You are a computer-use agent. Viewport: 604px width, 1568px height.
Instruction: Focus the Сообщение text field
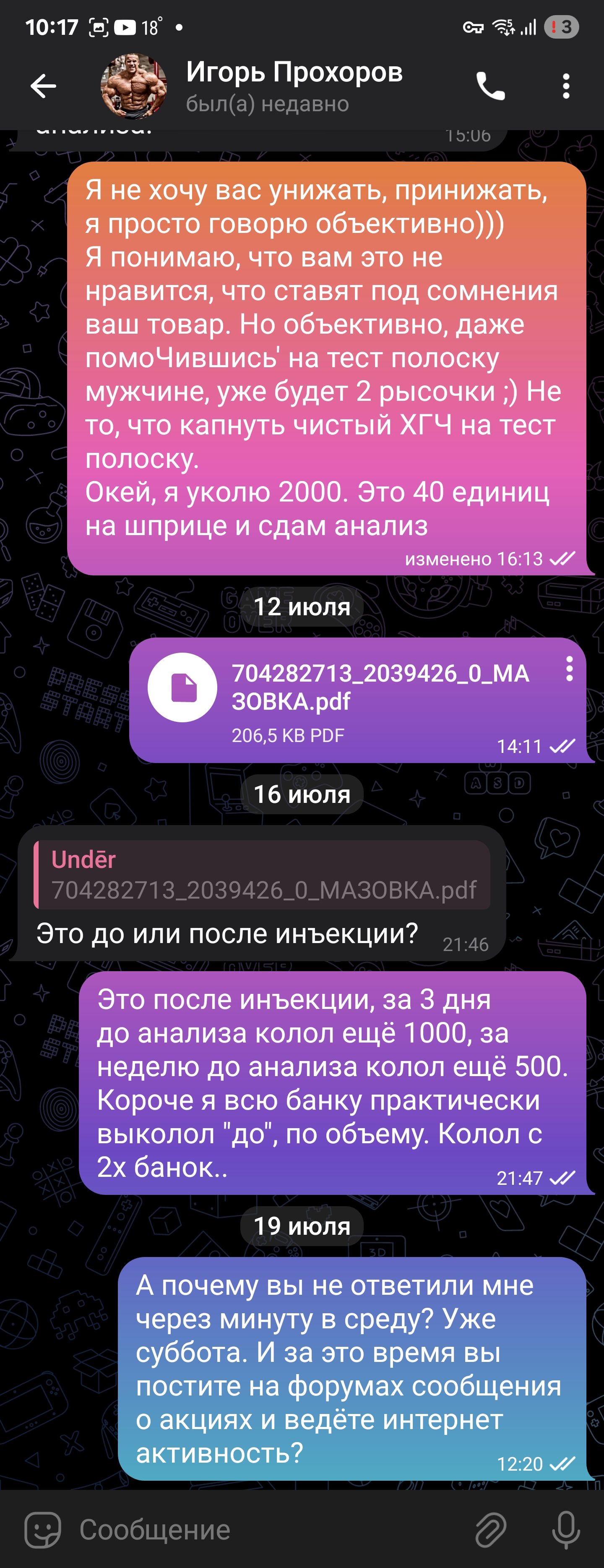pyautogui.click(x=268, y=1530)
